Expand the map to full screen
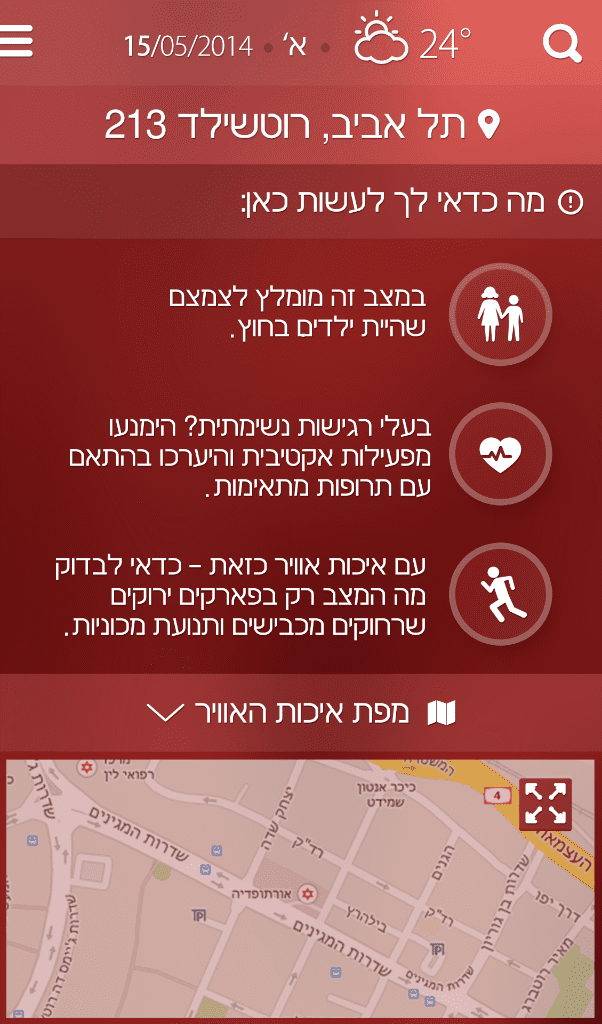This screenshot has width=602, height=1024. 546,804
